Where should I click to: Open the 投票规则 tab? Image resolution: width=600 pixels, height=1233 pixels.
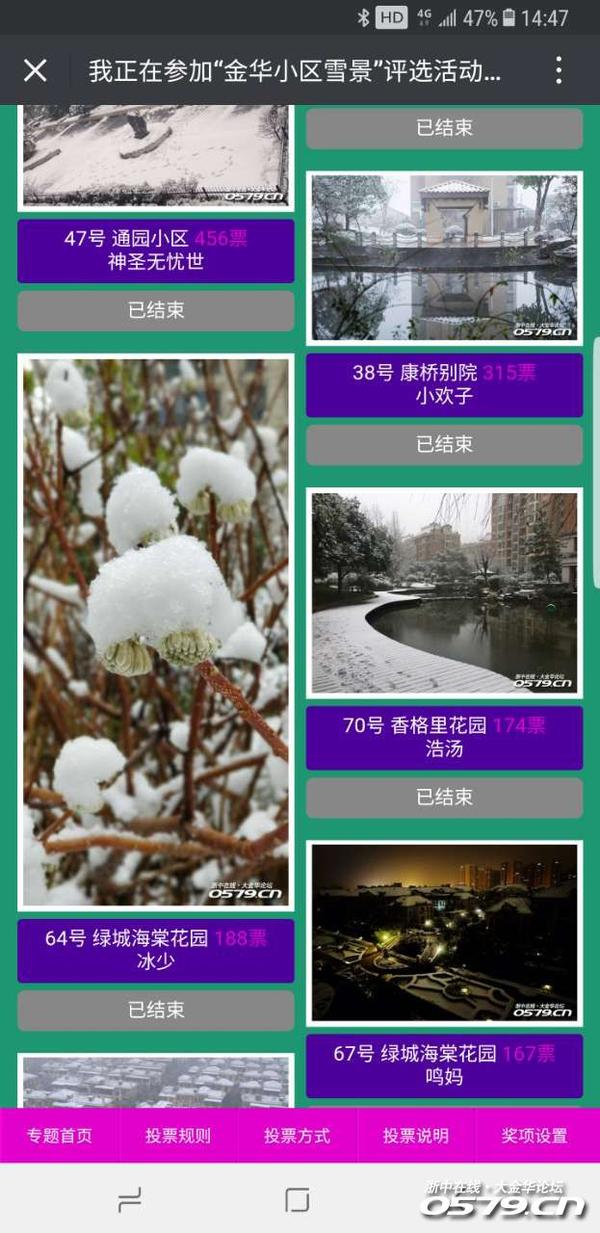tap(178, 1135)
